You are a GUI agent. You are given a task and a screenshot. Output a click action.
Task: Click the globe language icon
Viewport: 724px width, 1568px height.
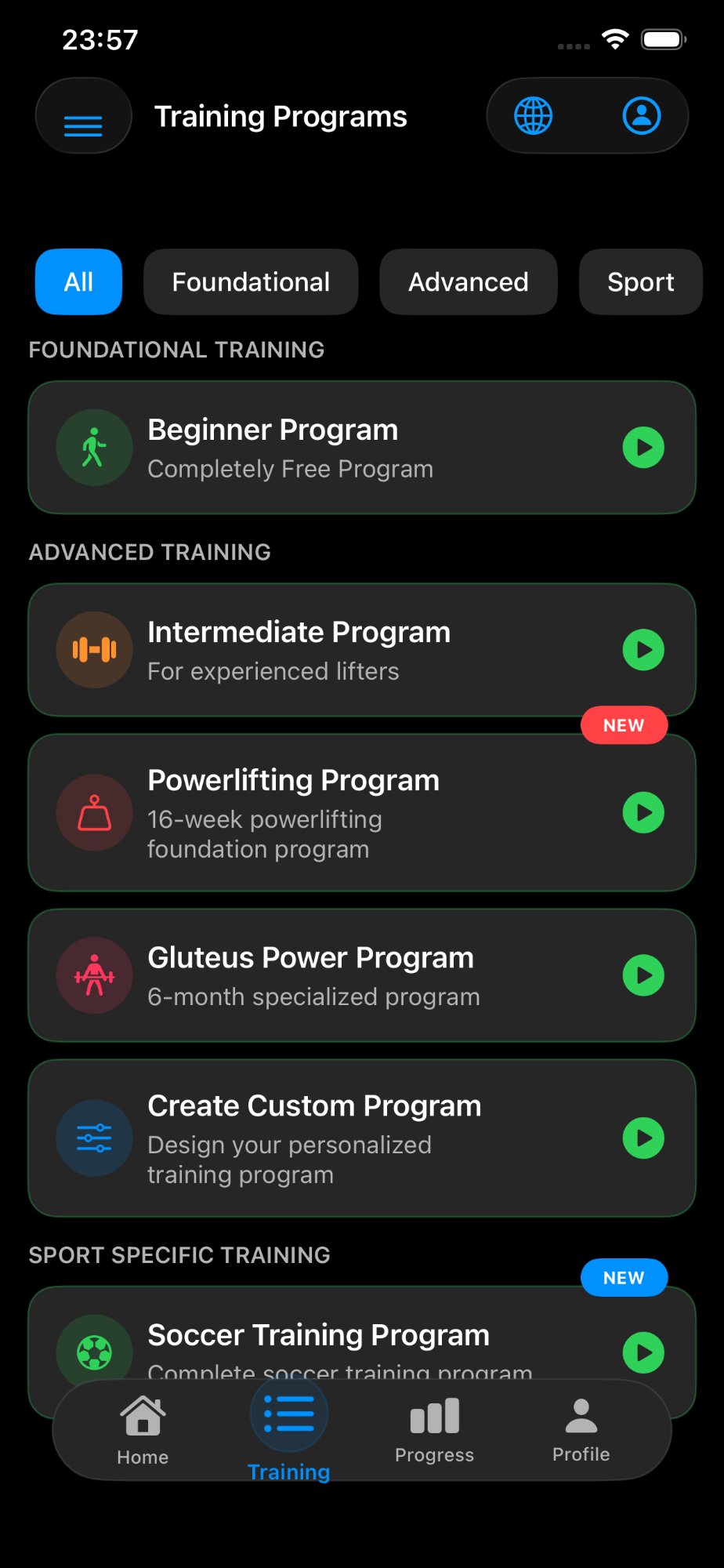(534, 115)
